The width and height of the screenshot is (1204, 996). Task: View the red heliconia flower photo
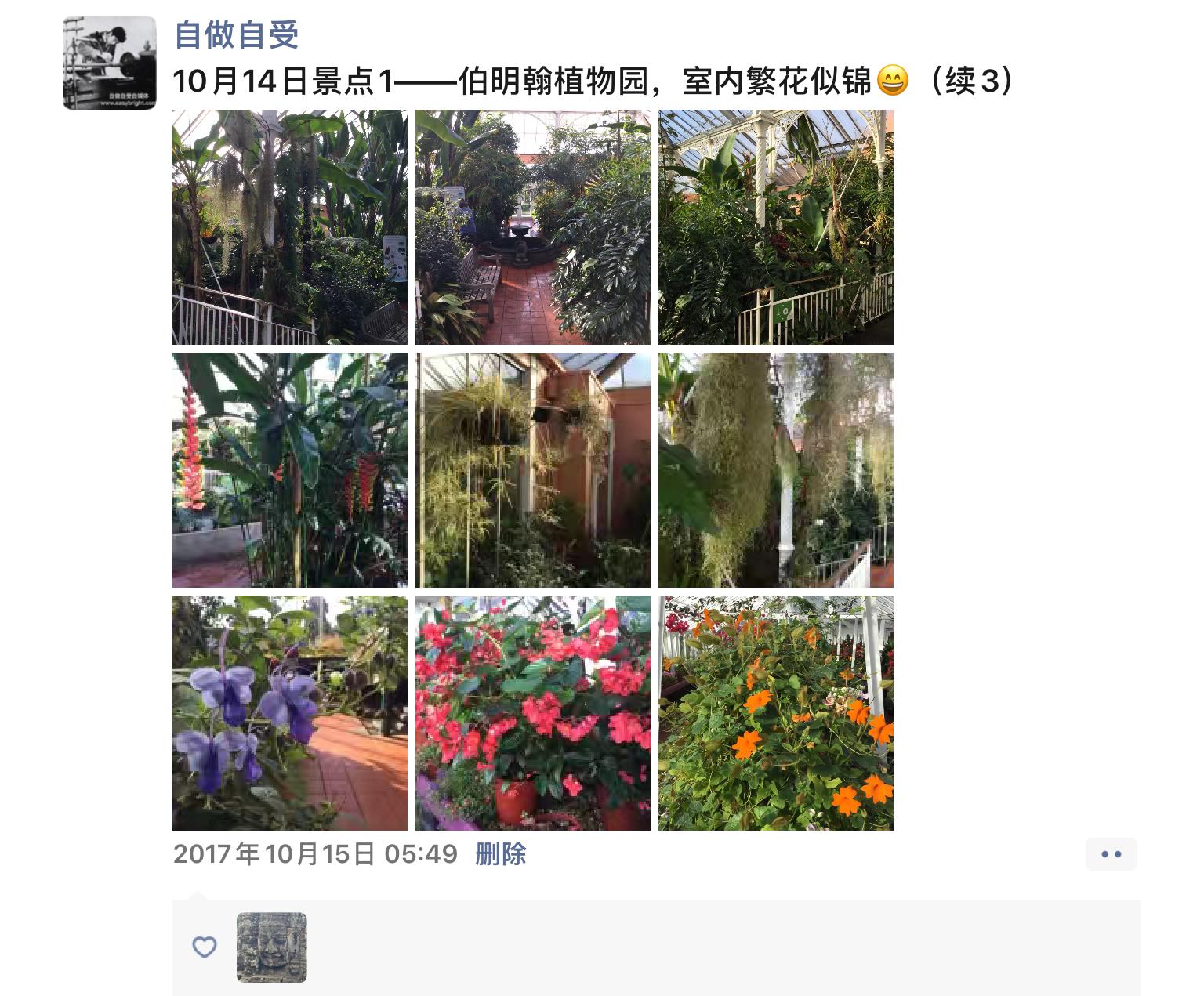[289, 470]
